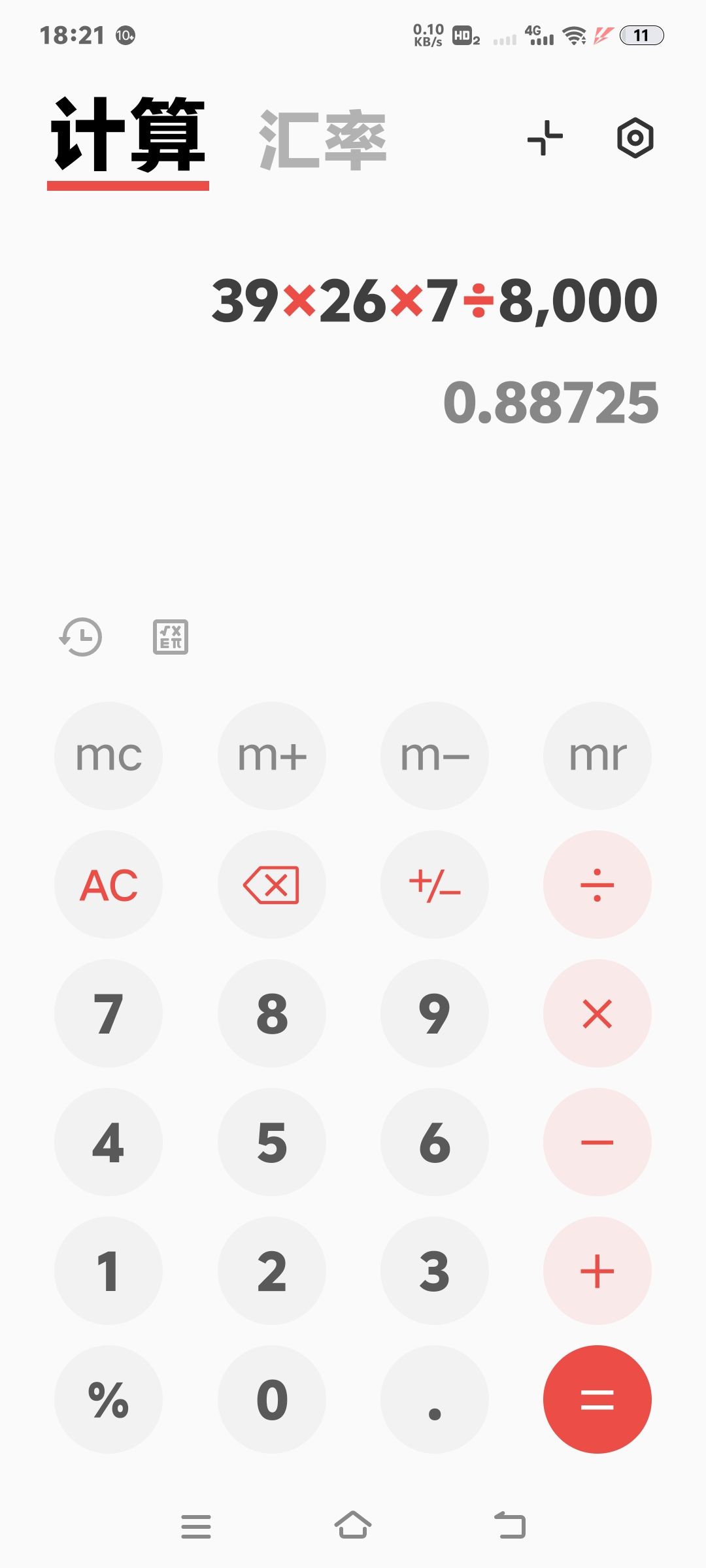The width and height of the screenshot is (706, 1568).
Task: Tap the divide operator key
Action: pyautogui.click(x=597, y=885)
